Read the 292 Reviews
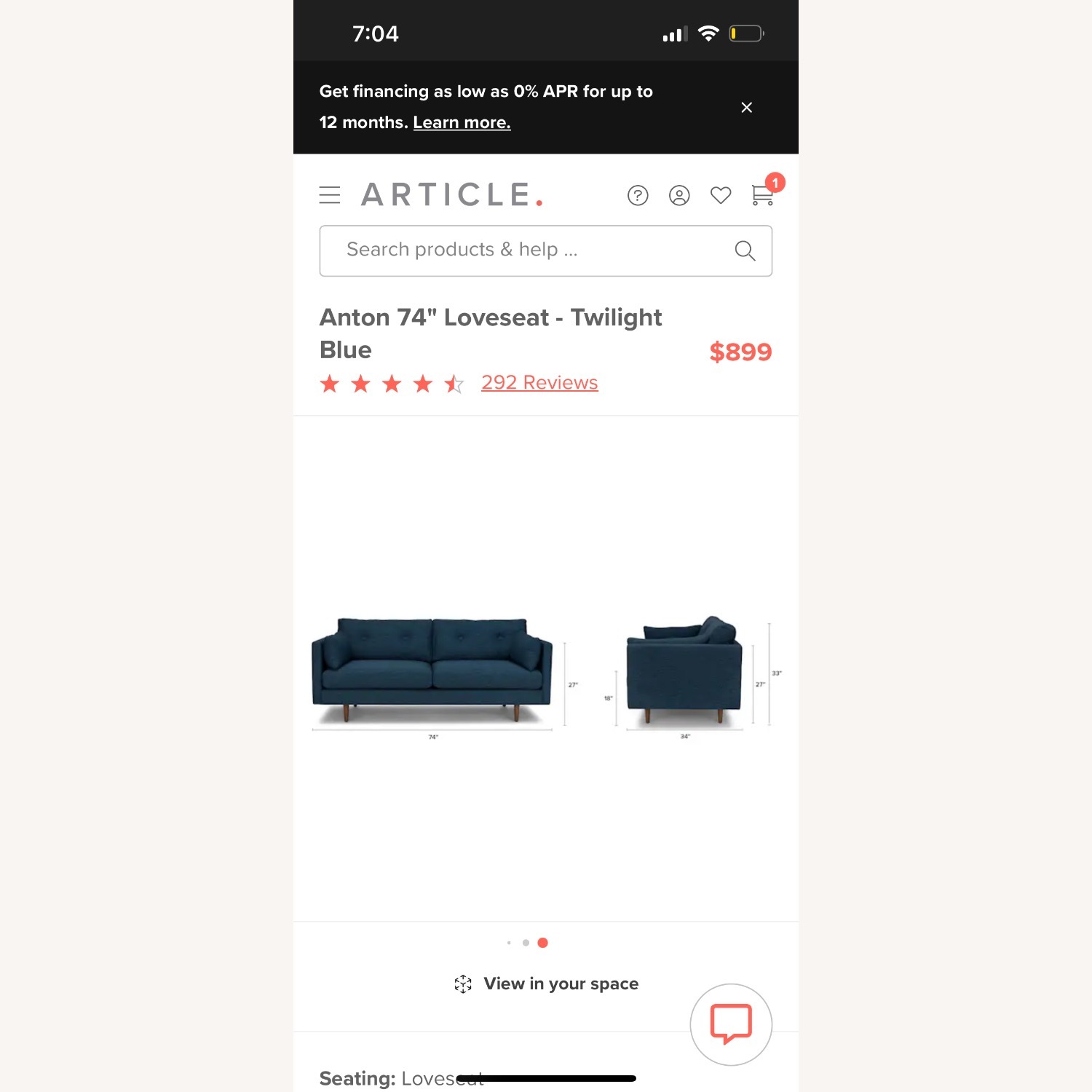This screenshot has height=1092, width=1092. pos(539,383)
